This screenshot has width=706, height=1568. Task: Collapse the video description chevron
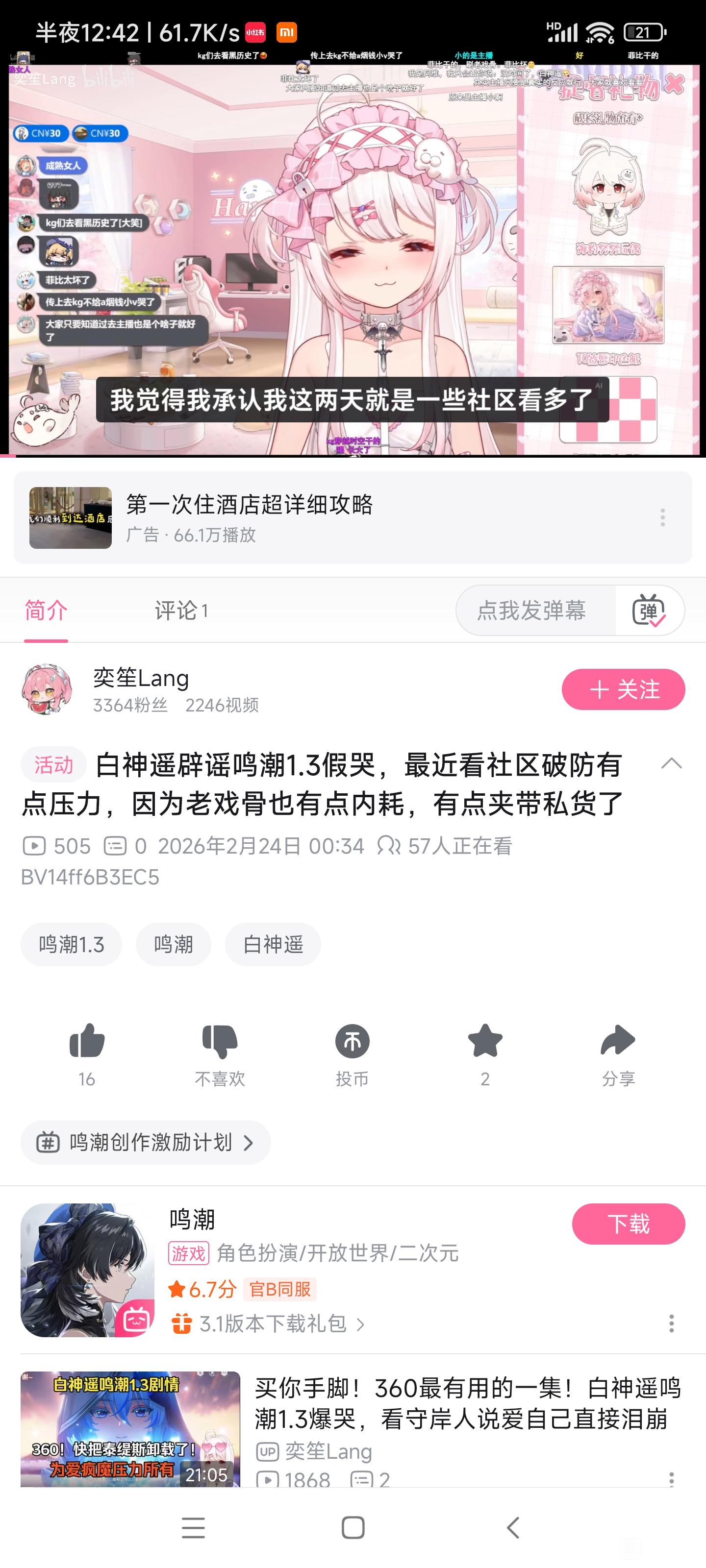pos(671,763)
